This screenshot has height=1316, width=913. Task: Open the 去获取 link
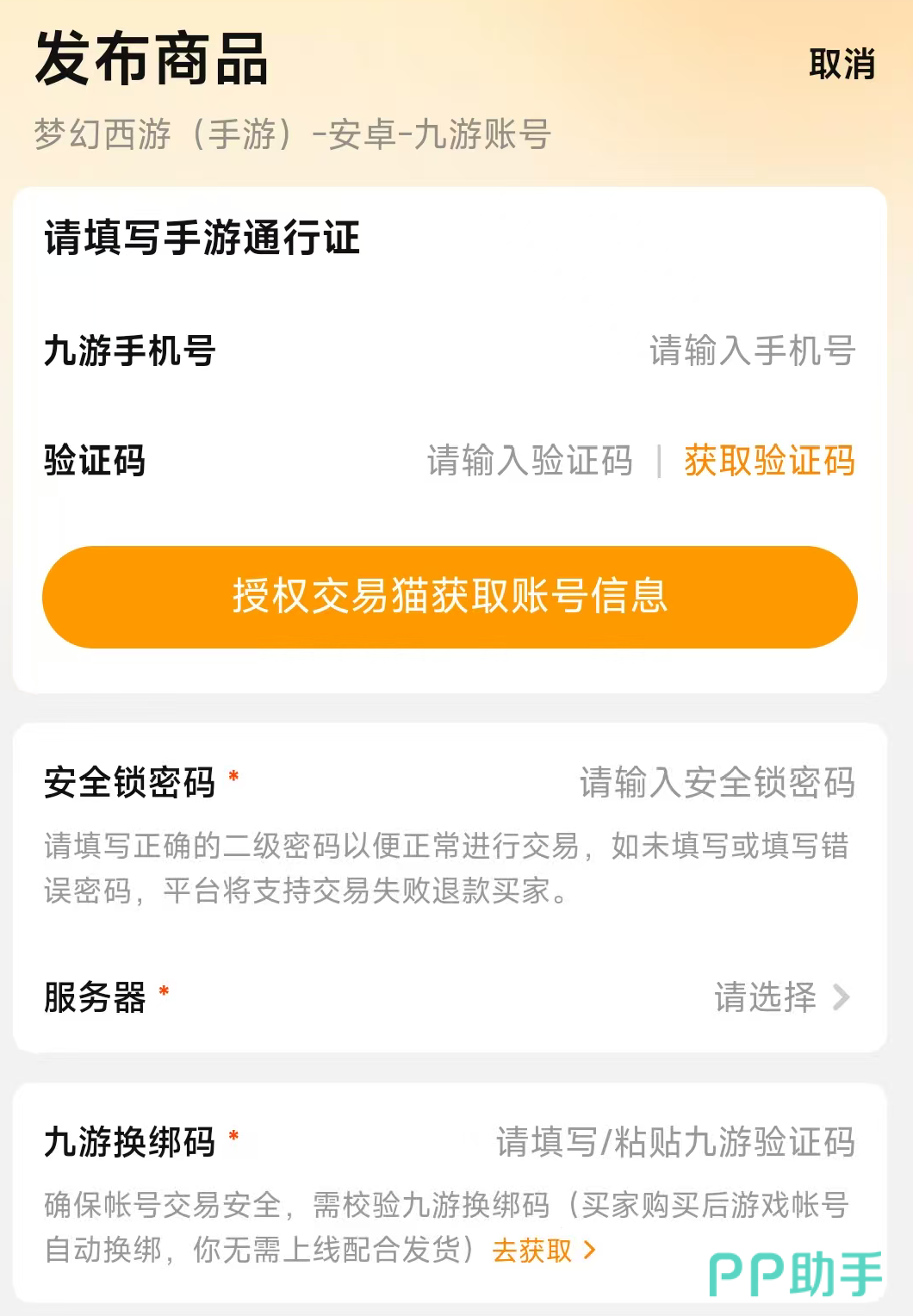pyautogui.click(x=543, y=1251)
